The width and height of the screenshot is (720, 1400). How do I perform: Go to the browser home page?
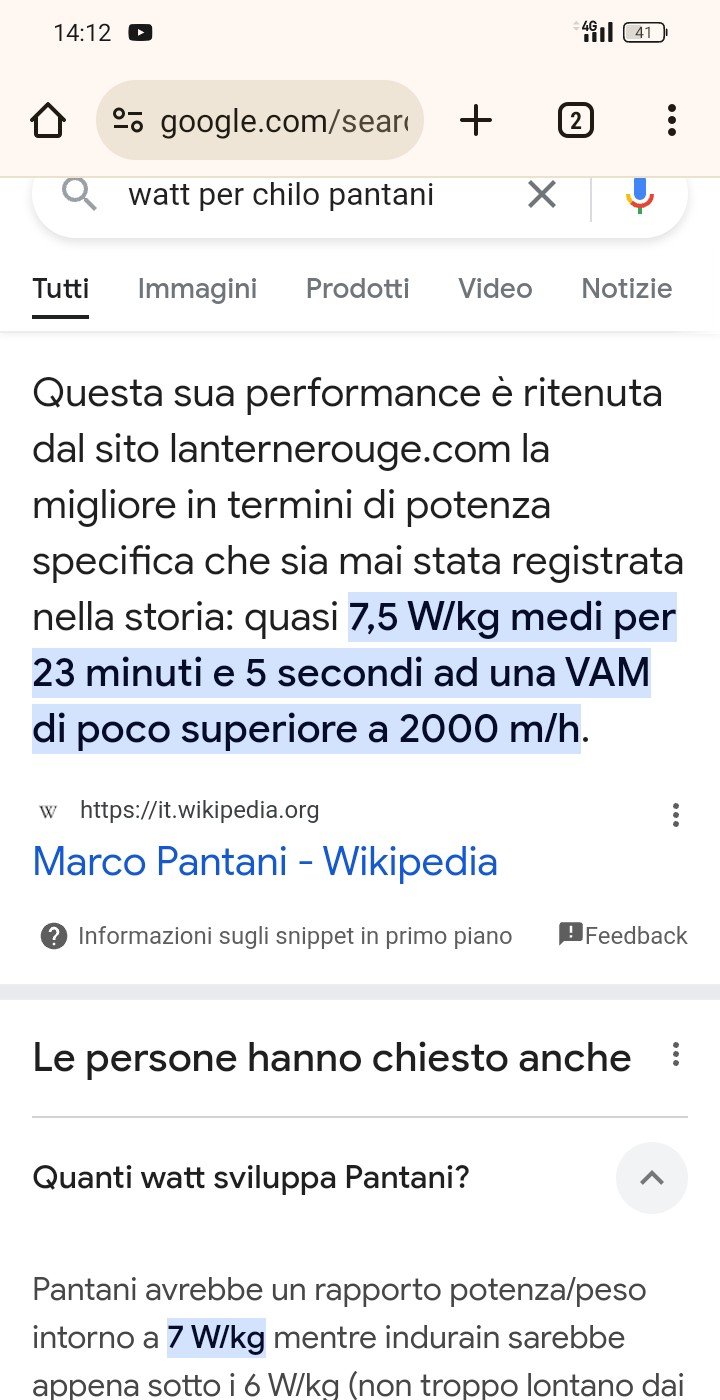point(48,121)
